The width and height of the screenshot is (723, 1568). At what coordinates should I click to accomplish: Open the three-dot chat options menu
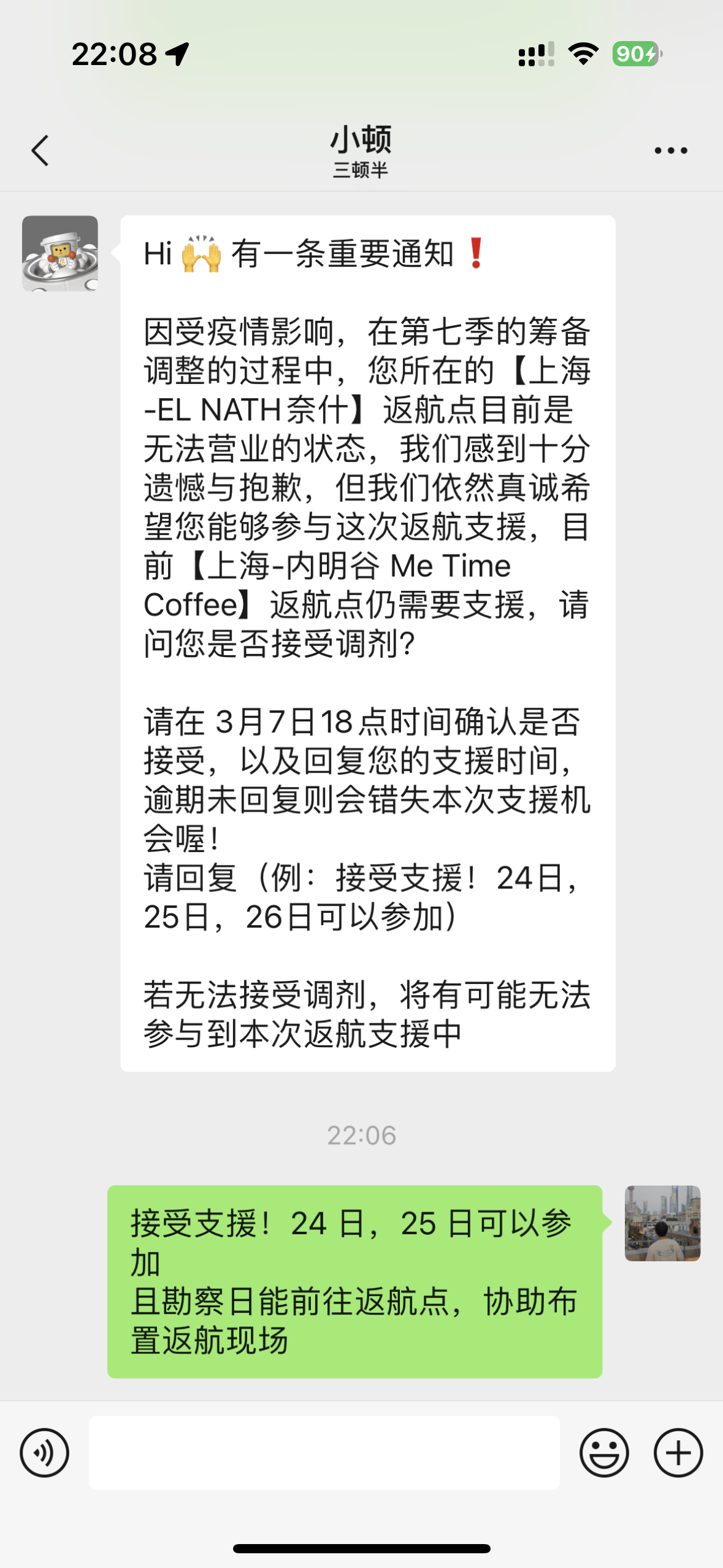[671, 151]
